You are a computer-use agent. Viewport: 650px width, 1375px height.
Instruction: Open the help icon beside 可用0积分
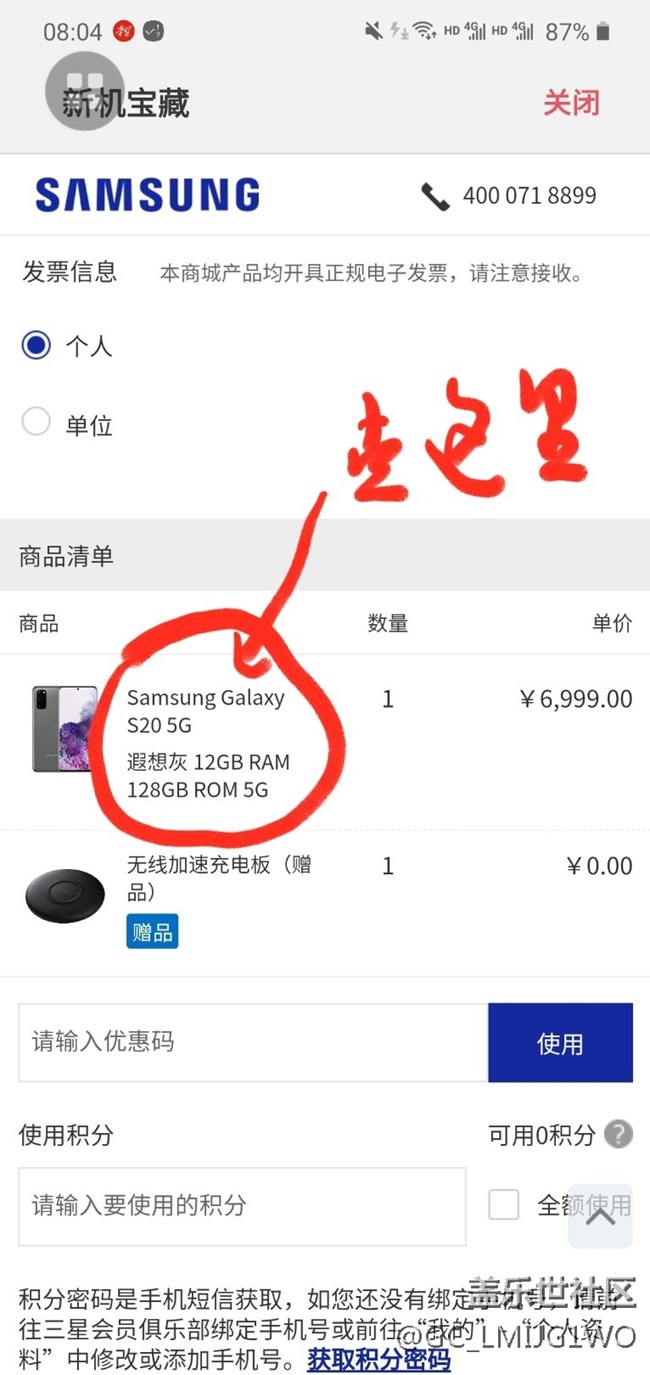(619, 1134)
